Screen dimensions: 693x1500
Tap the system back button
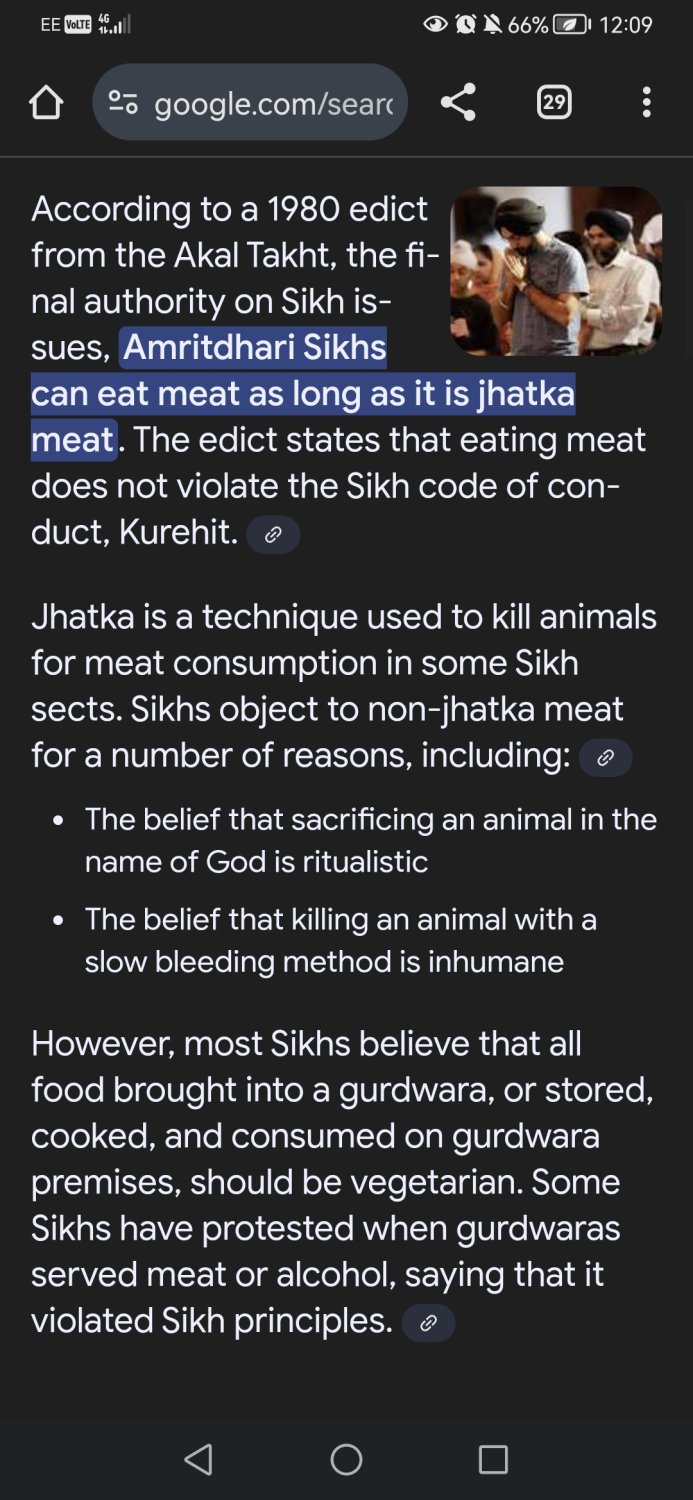[x=199, y=1459]
